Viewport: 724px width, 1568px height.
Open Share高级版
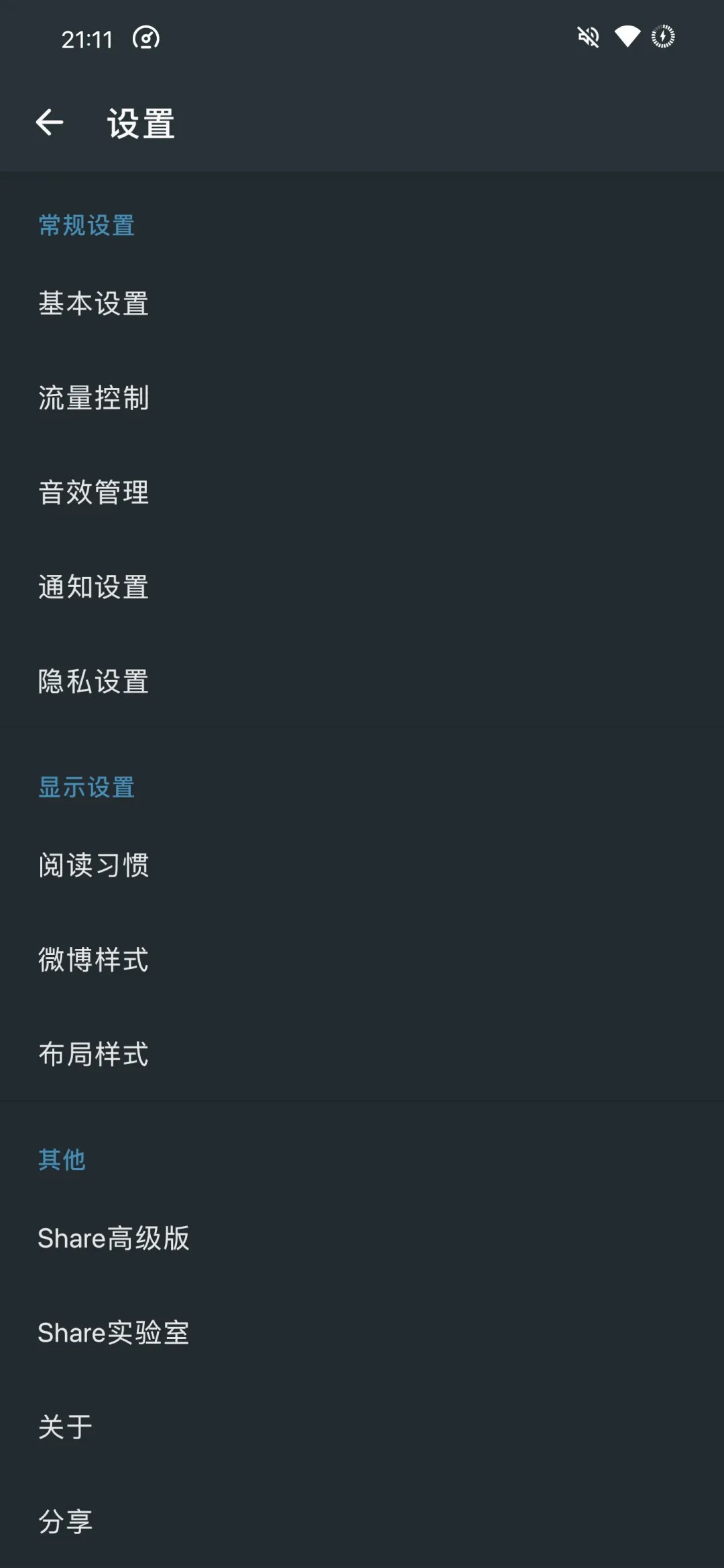114,1238
